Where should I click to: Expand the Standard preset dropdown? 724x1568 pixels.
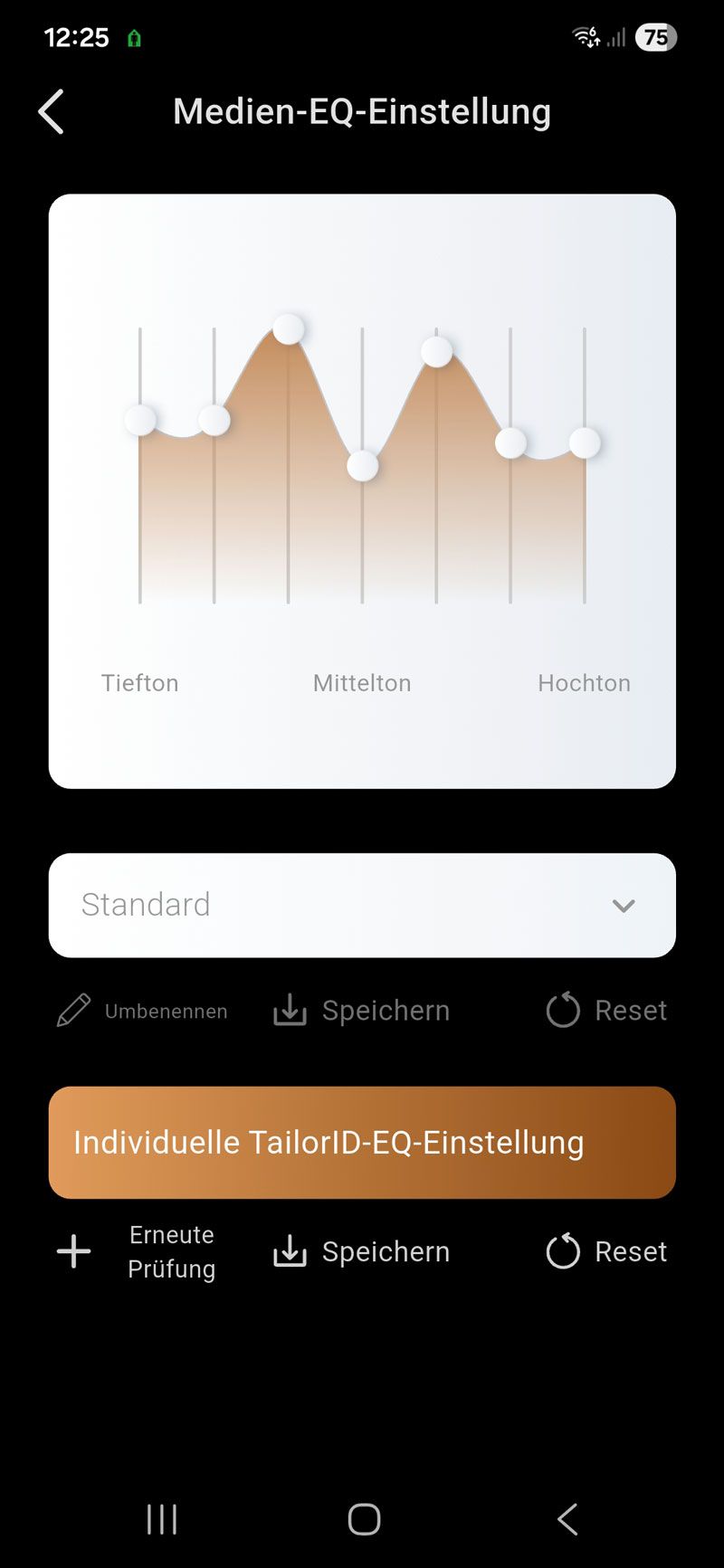[x=362, y=905]
